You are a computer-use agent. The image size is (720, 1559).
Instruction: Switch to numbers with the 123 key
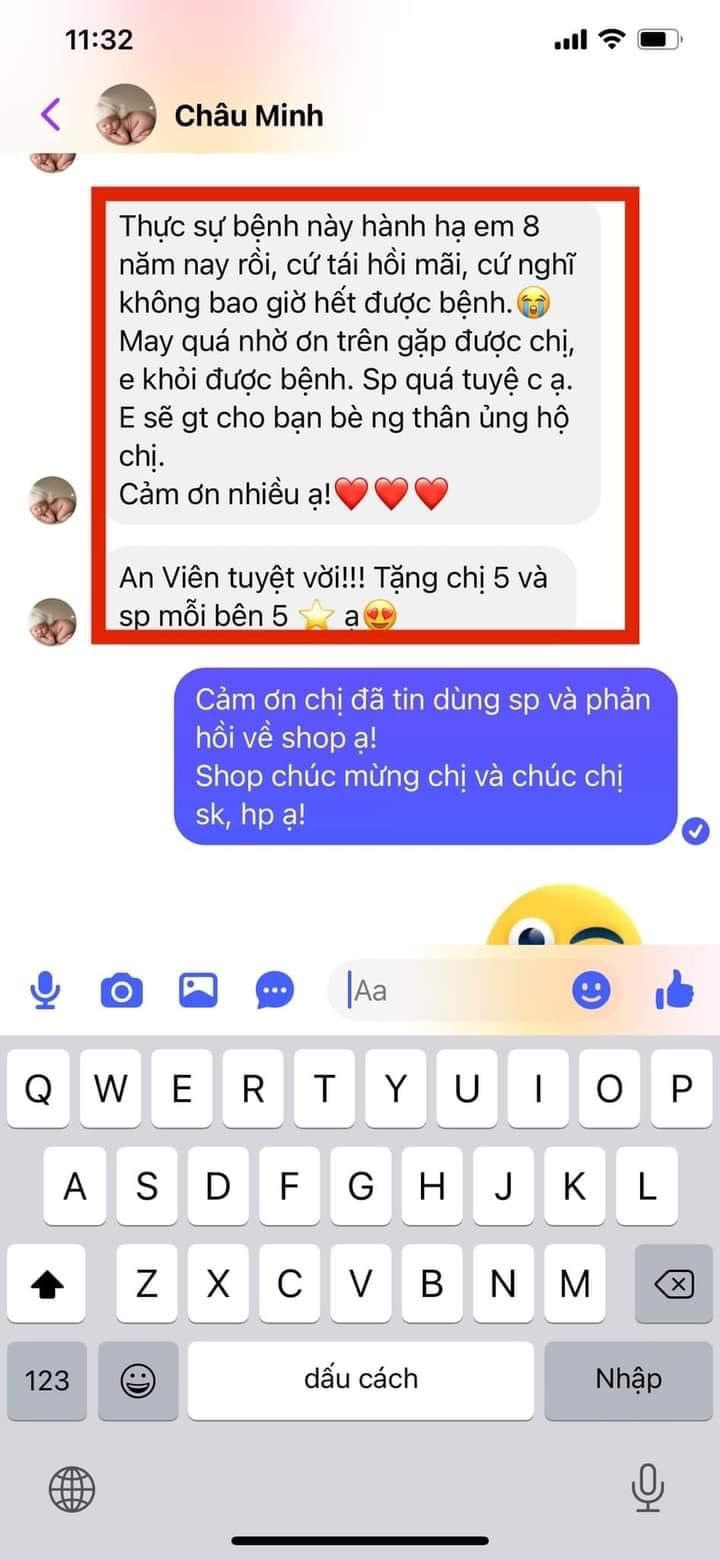tap(47, 1379)
